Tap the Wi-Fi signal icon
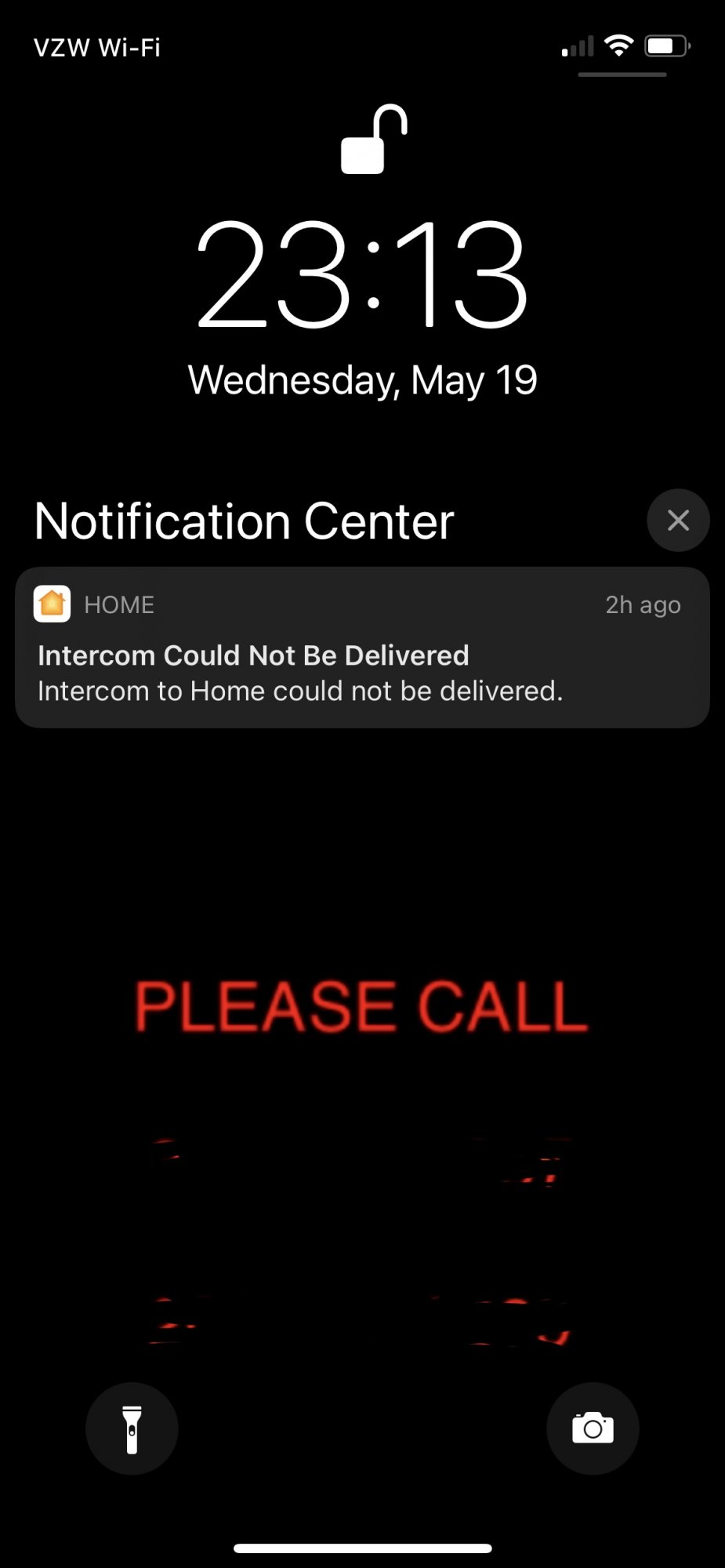This screenshot has width=725, height=1568. 618,45
